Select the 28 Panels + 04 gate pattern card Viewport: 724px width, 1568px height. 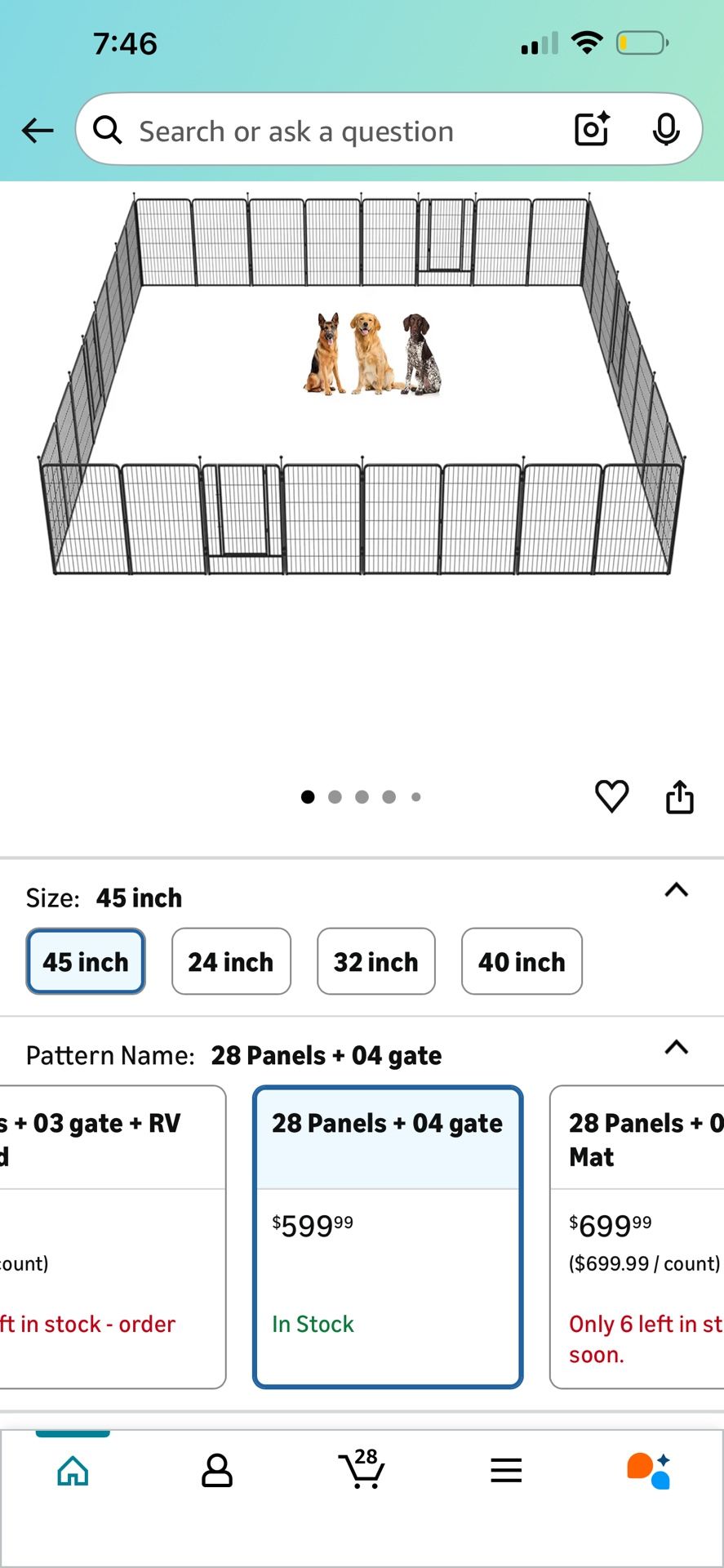tap(388, 1235)
